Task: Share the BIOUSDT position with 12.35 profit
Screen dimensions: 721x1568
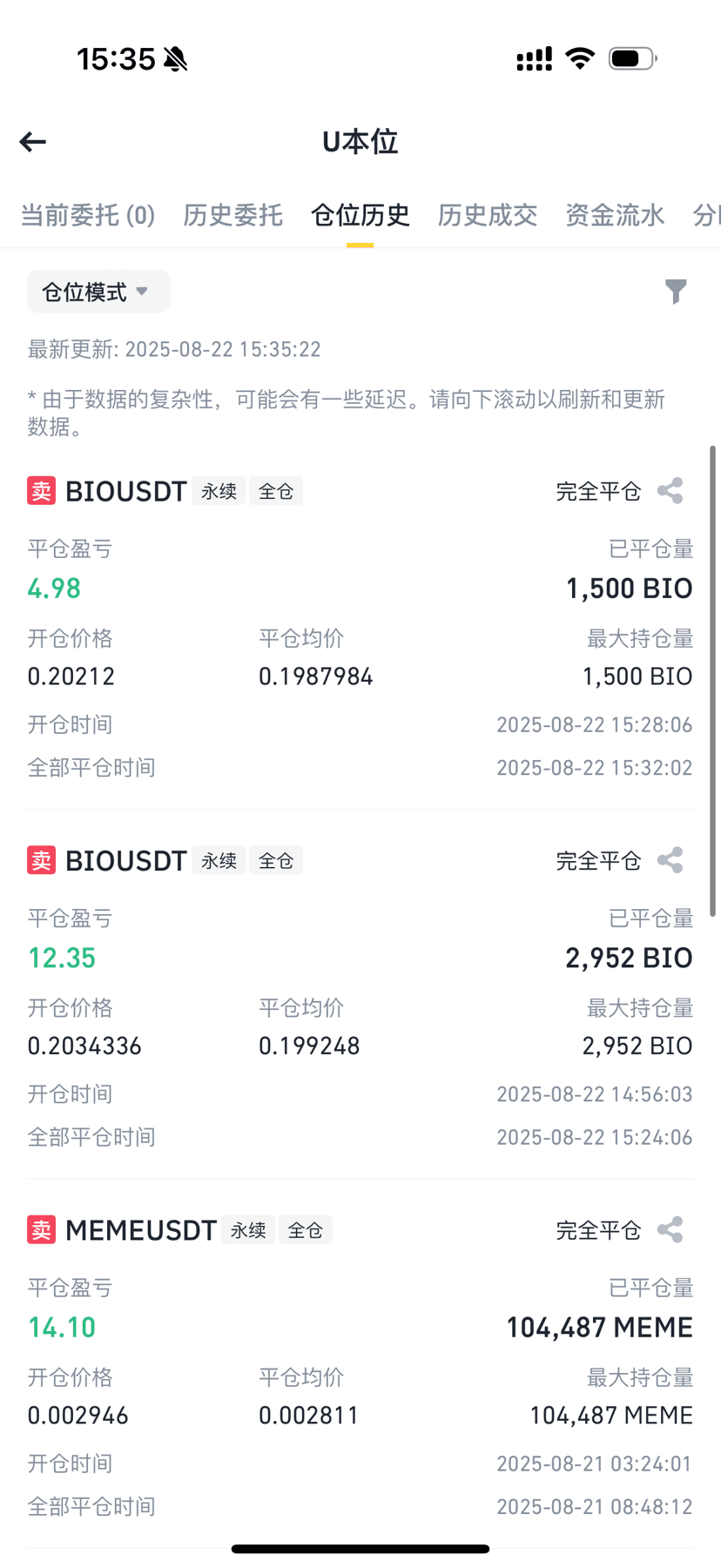Action: pyautogui.click(x=670, y=860)
